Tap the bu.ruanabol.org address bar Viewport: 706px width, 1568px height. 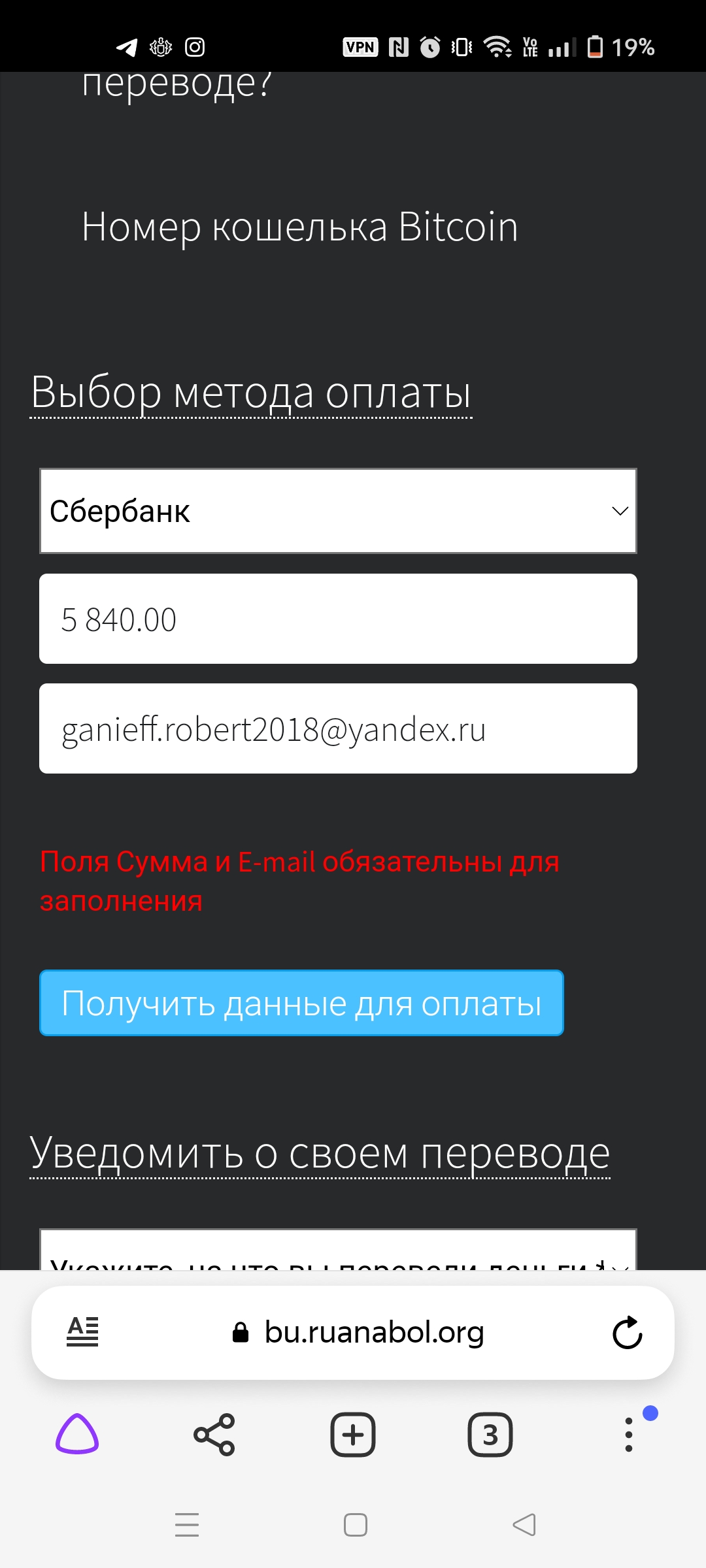[x=373, y=1332]
